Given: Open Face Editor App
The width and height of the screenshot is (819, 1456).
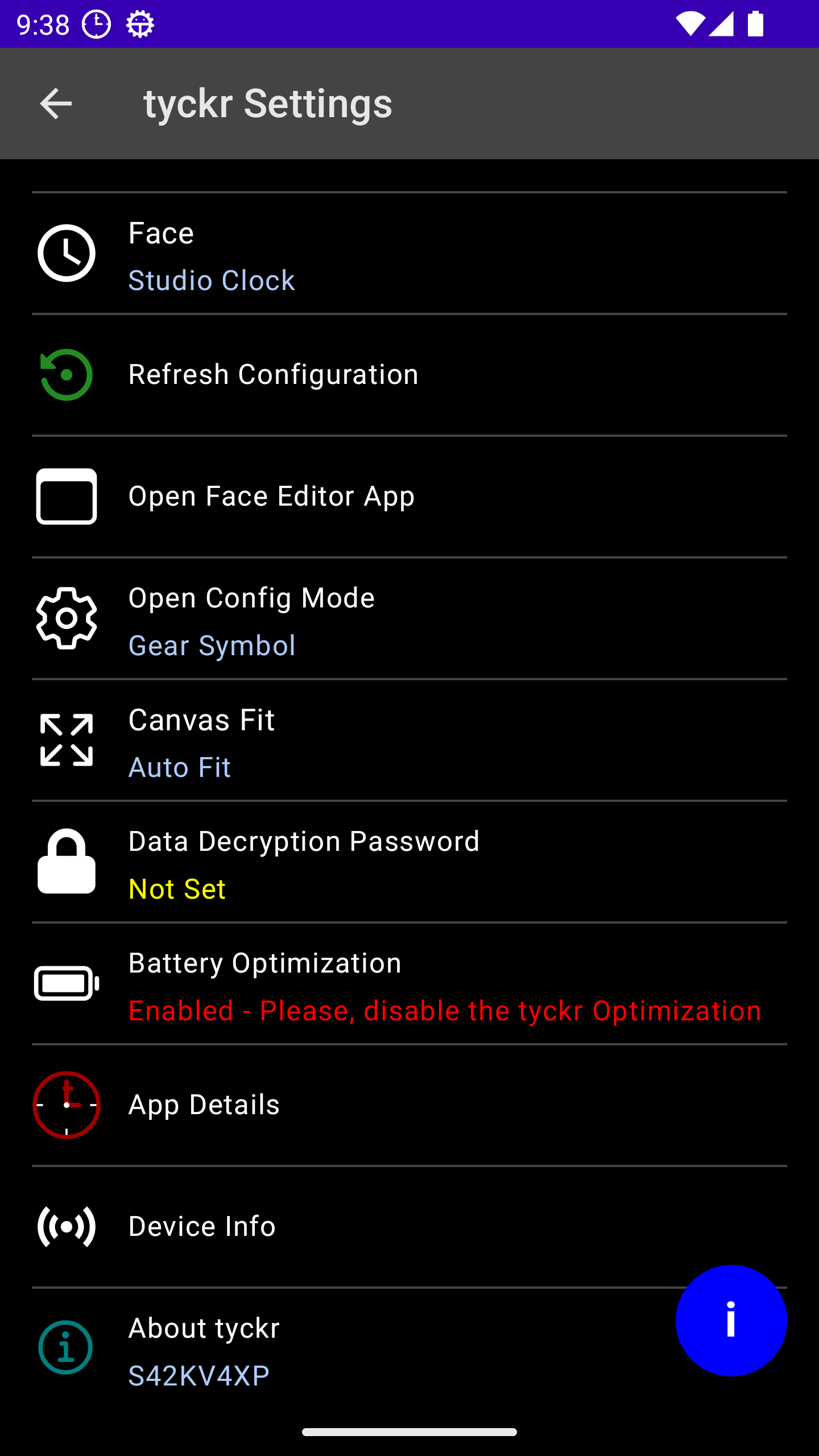Looking at the screenshot, I should point(409,497).
